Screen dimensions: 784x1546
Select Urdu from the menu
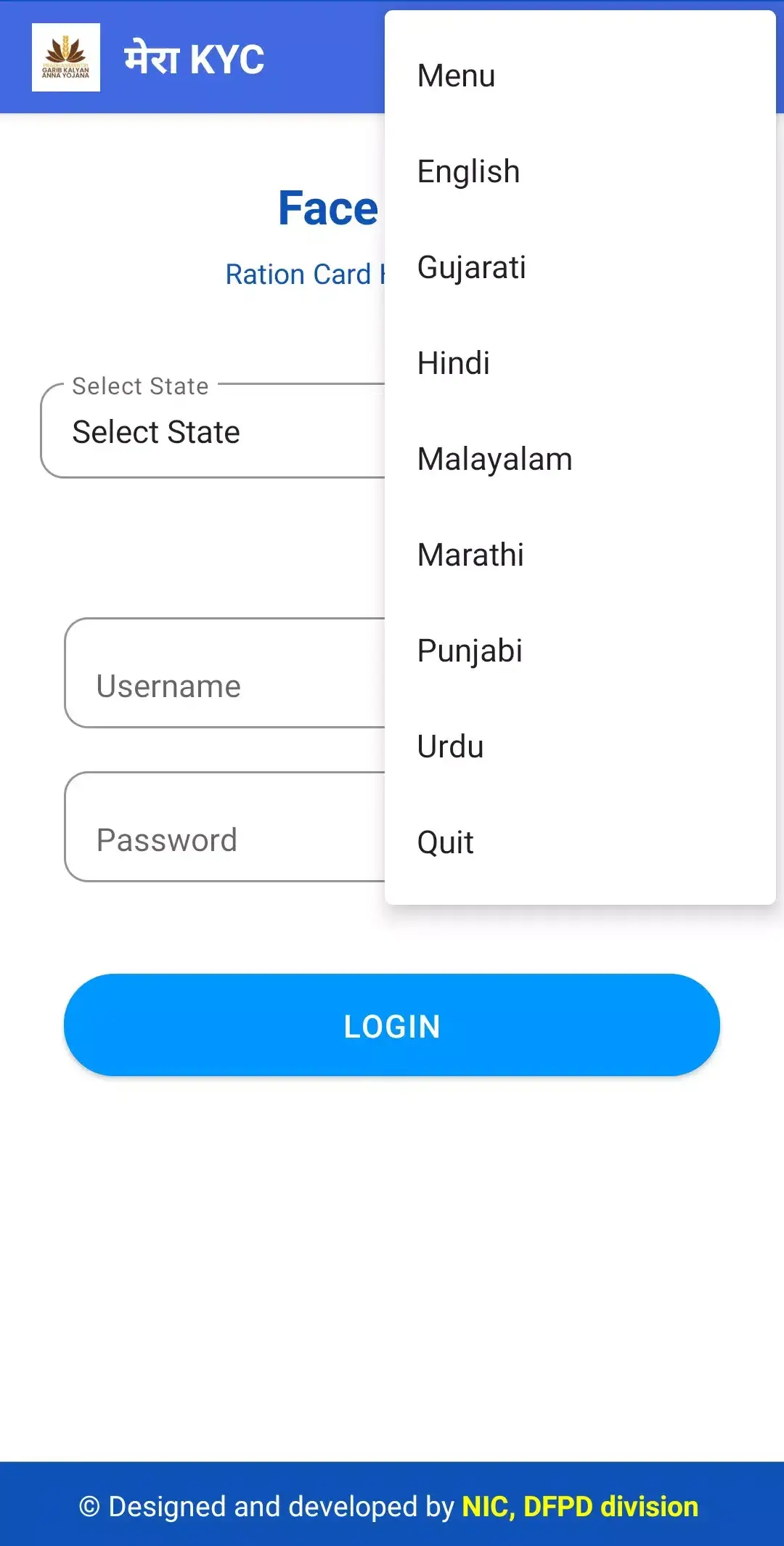click(x=451, y=746)
